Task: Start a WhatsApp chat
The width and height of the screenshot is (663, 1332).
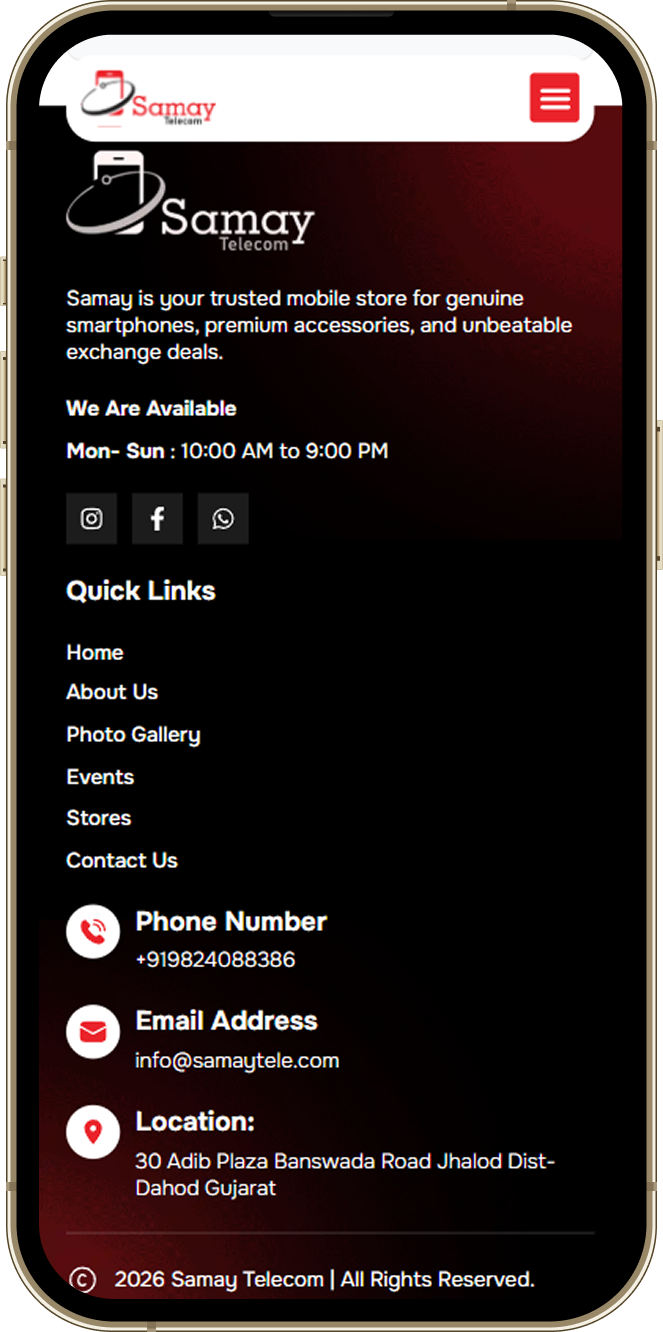Action: pos(223,518)
